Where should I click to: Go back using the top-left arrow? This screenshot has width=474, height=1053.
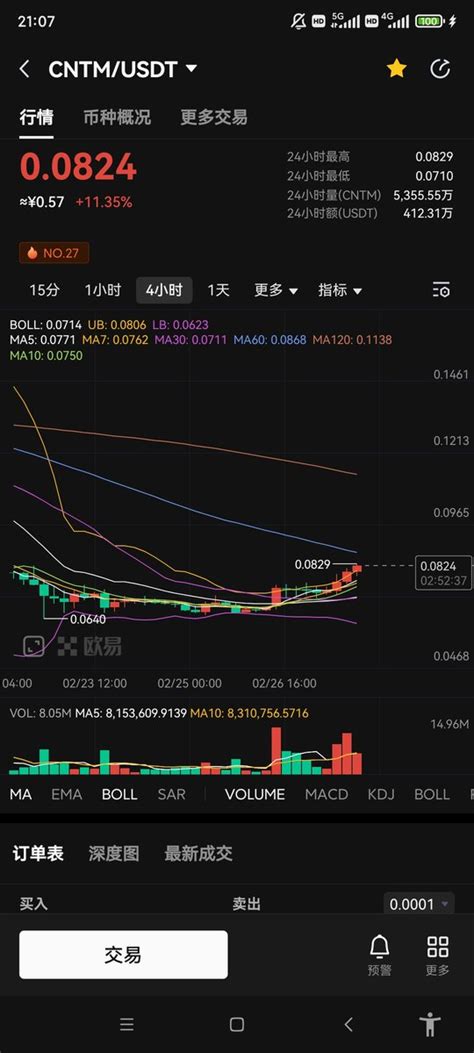(25, 69)
